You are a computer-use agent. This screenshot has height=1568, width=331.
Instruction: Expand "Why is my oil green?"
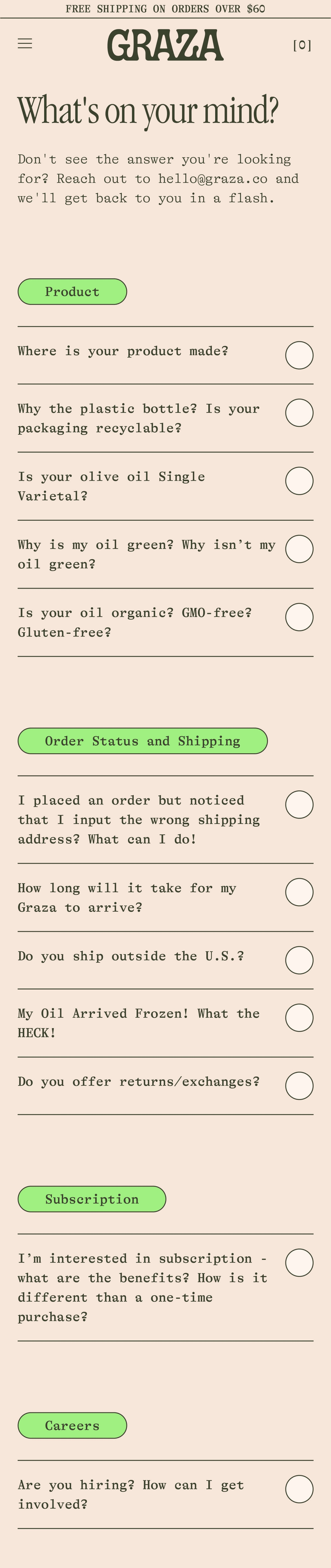pyautogui.click(x=299, y=549)
